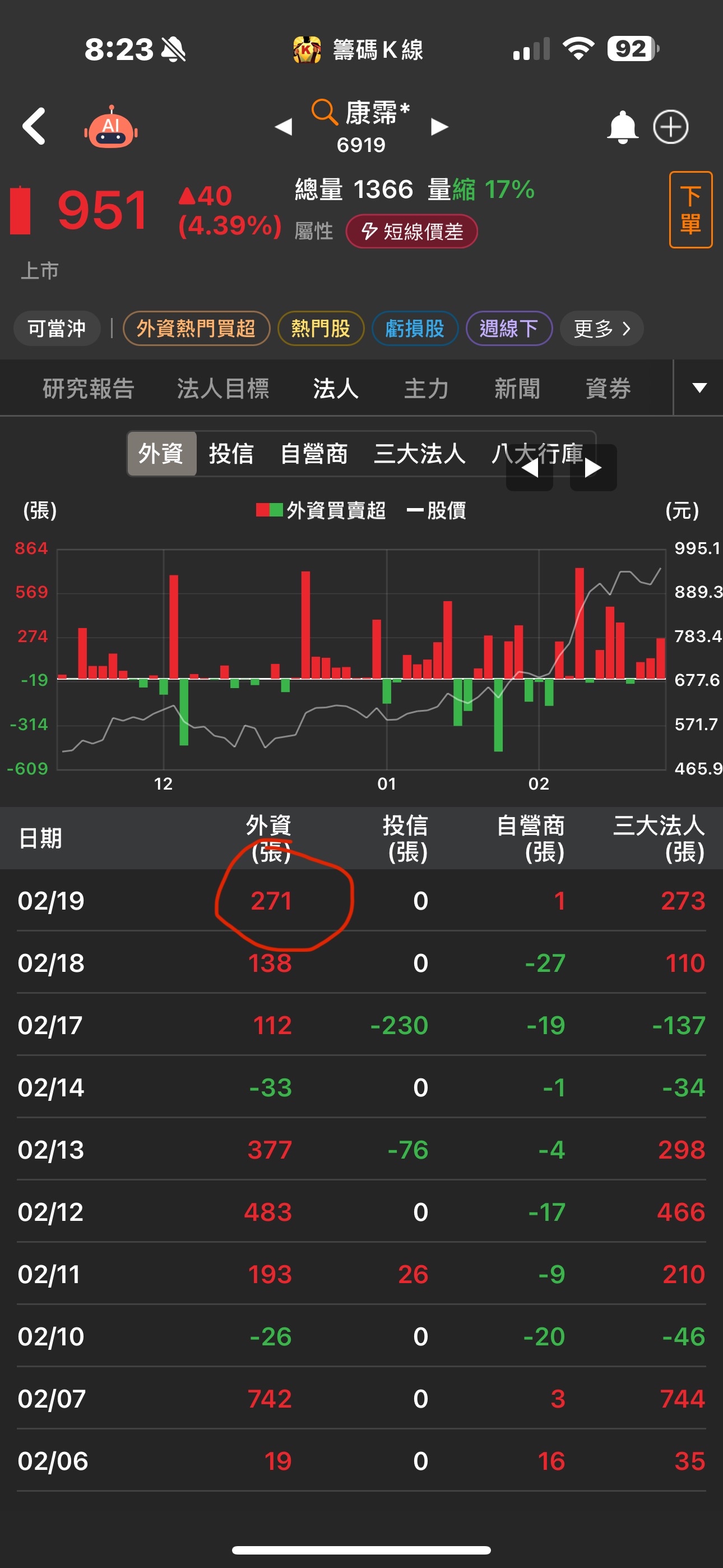The width and height of the screenshot is (723, 1568).
Task: Switch to the 資券 tab
Action: point(608,388)
